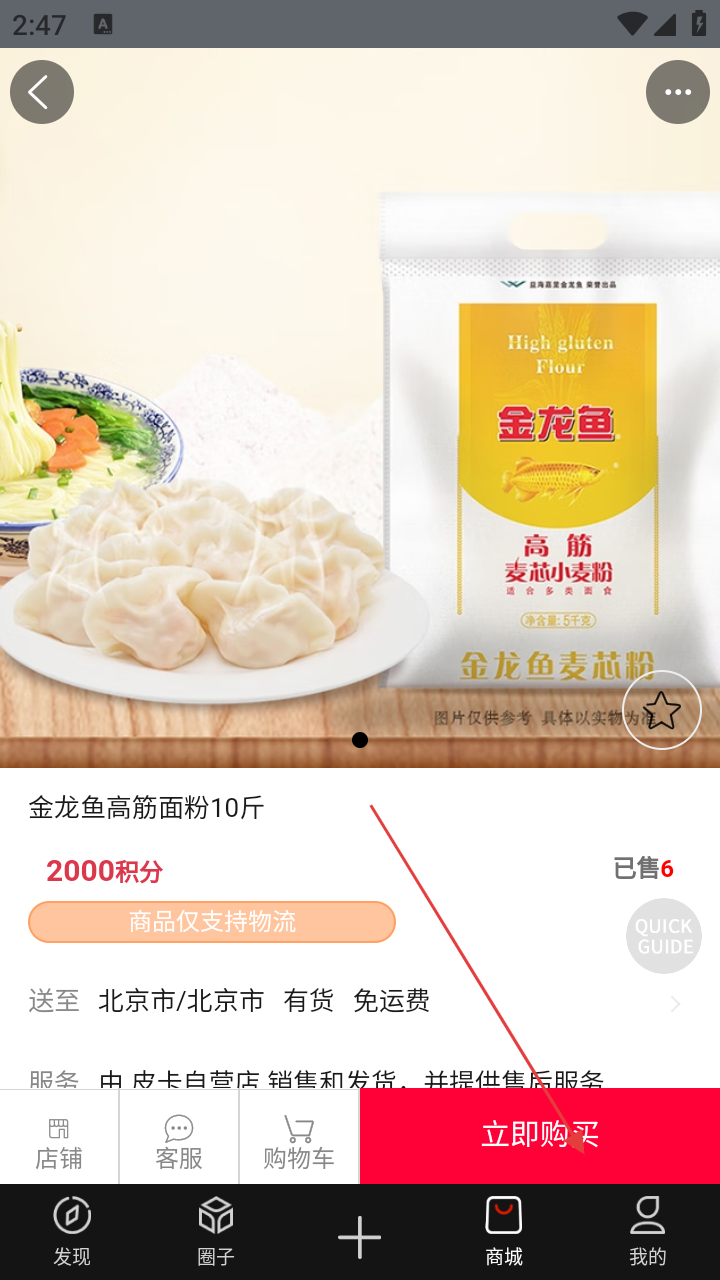Open the three-dot overflow menu
Image resolution: width=720 pixels, height=1280 pixels.
coord(677,92)
